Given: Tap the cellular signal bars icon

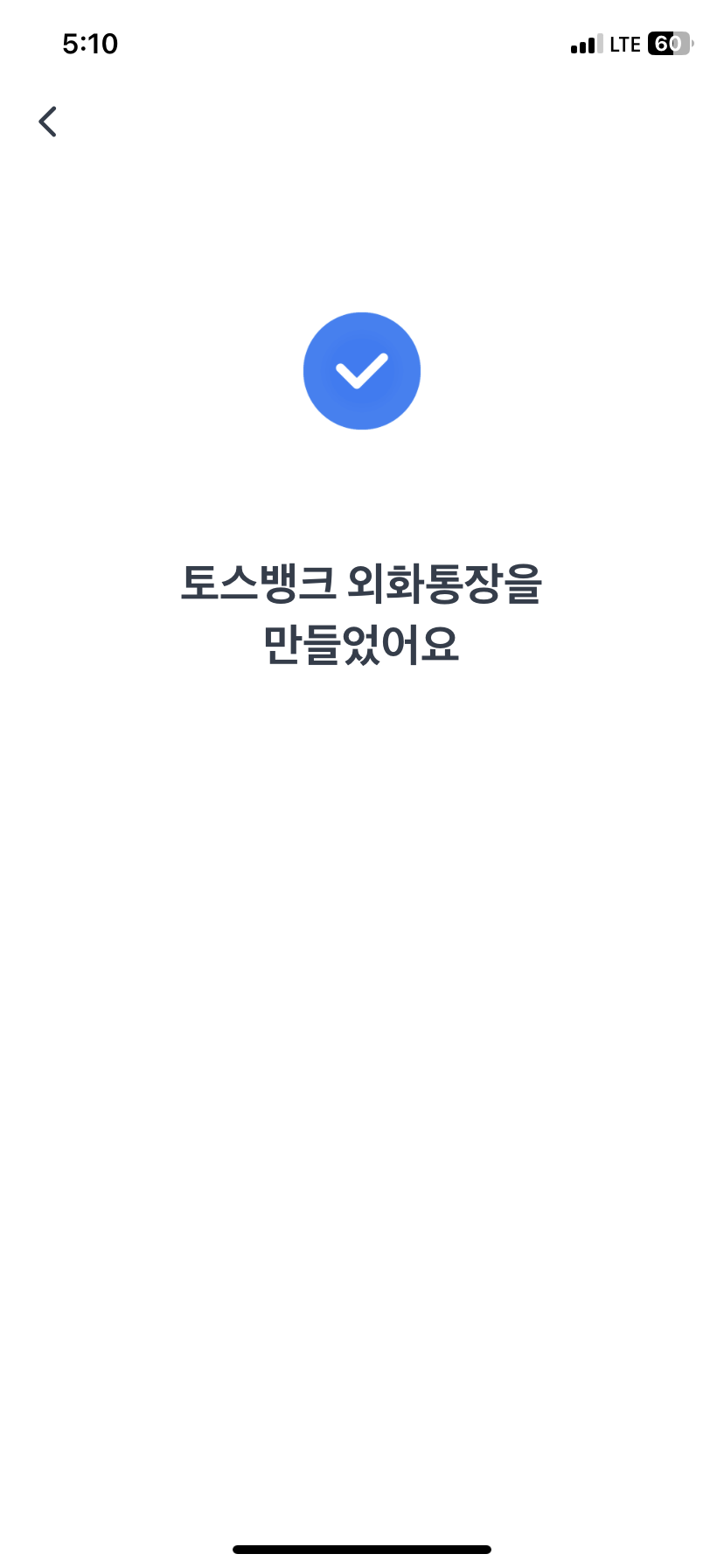Looking at the screenshot, I should click(585, 44).
